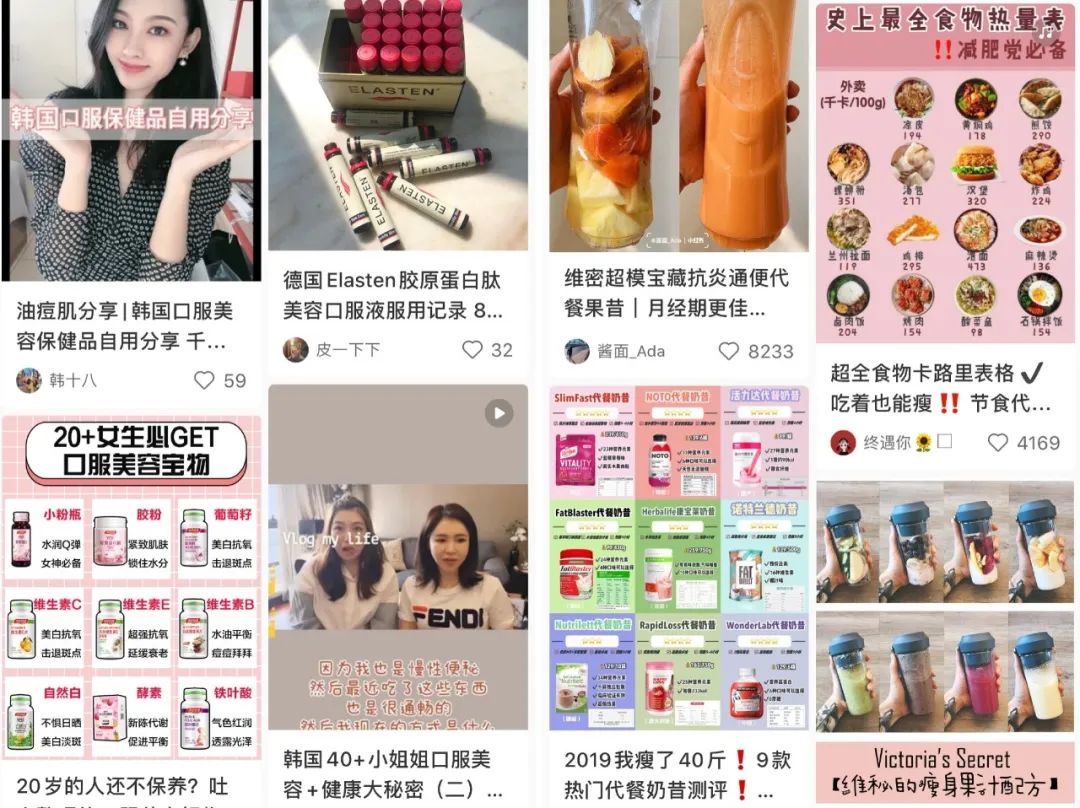
Task: Open the 20+女生必GET口服美容宝物 post
Action: coord(132,590)
